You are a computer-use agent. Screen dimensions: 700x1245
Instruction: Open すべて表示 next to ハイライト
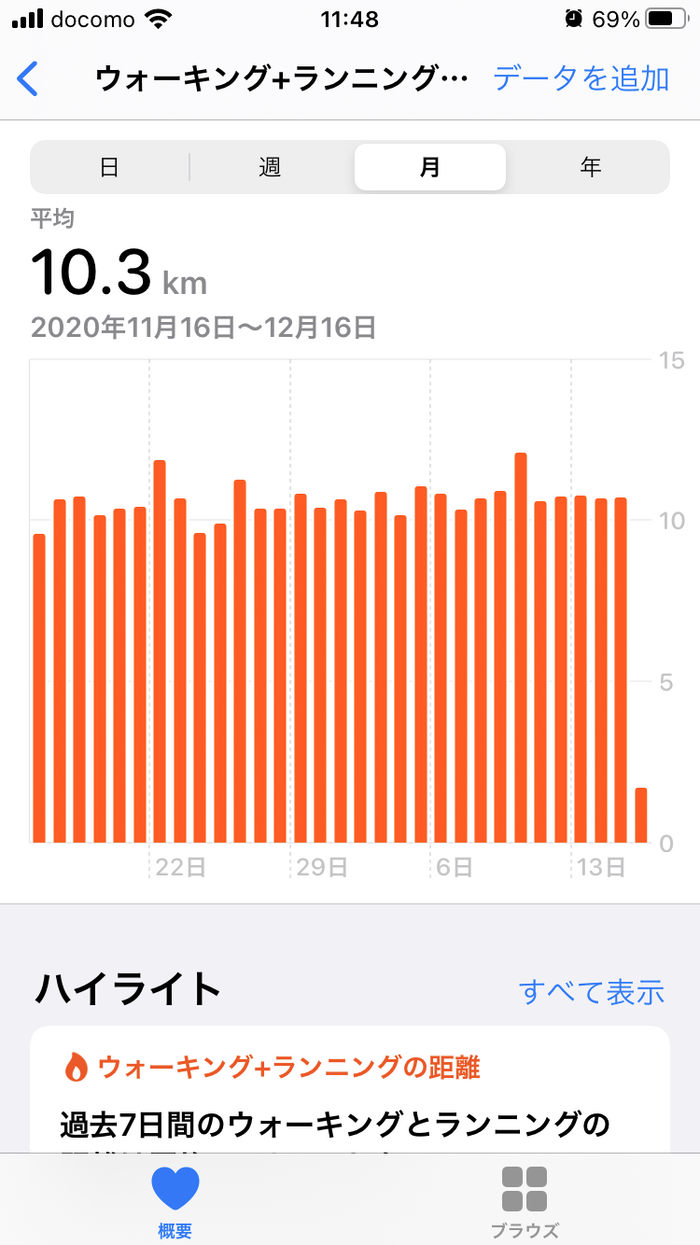point(592,991)
